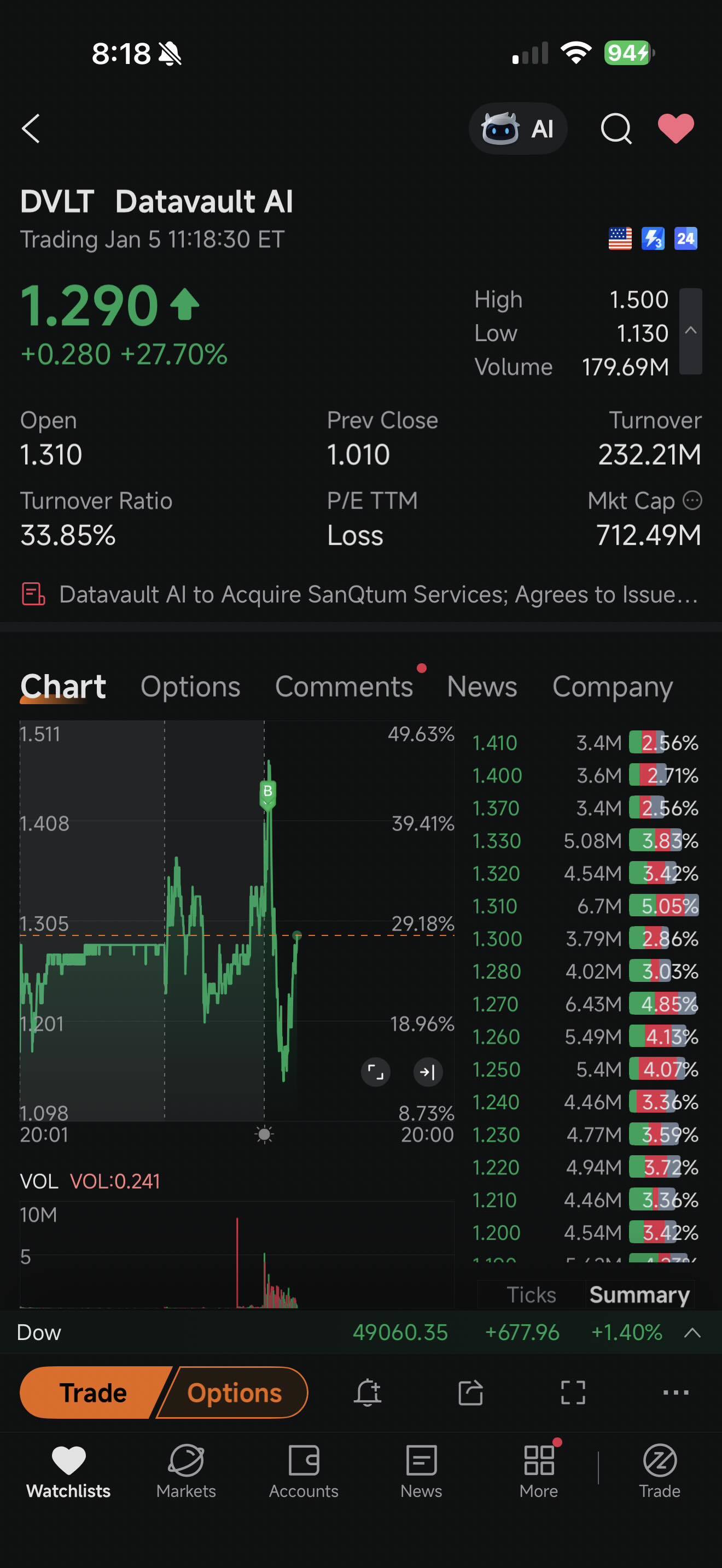Open the Company tab
Image resolution: width=722 pixels, height=1568 pixels.
612,687
